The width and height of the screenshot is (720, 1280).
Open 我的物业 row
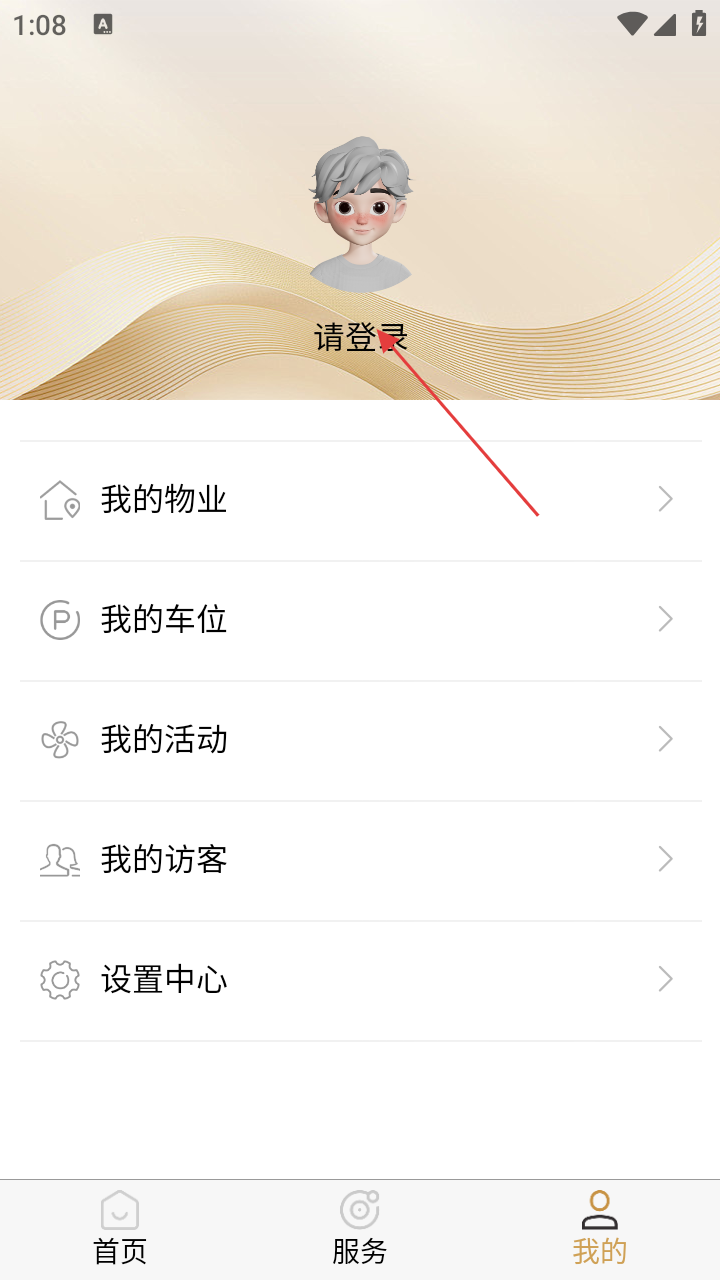(x=360, y=500)
